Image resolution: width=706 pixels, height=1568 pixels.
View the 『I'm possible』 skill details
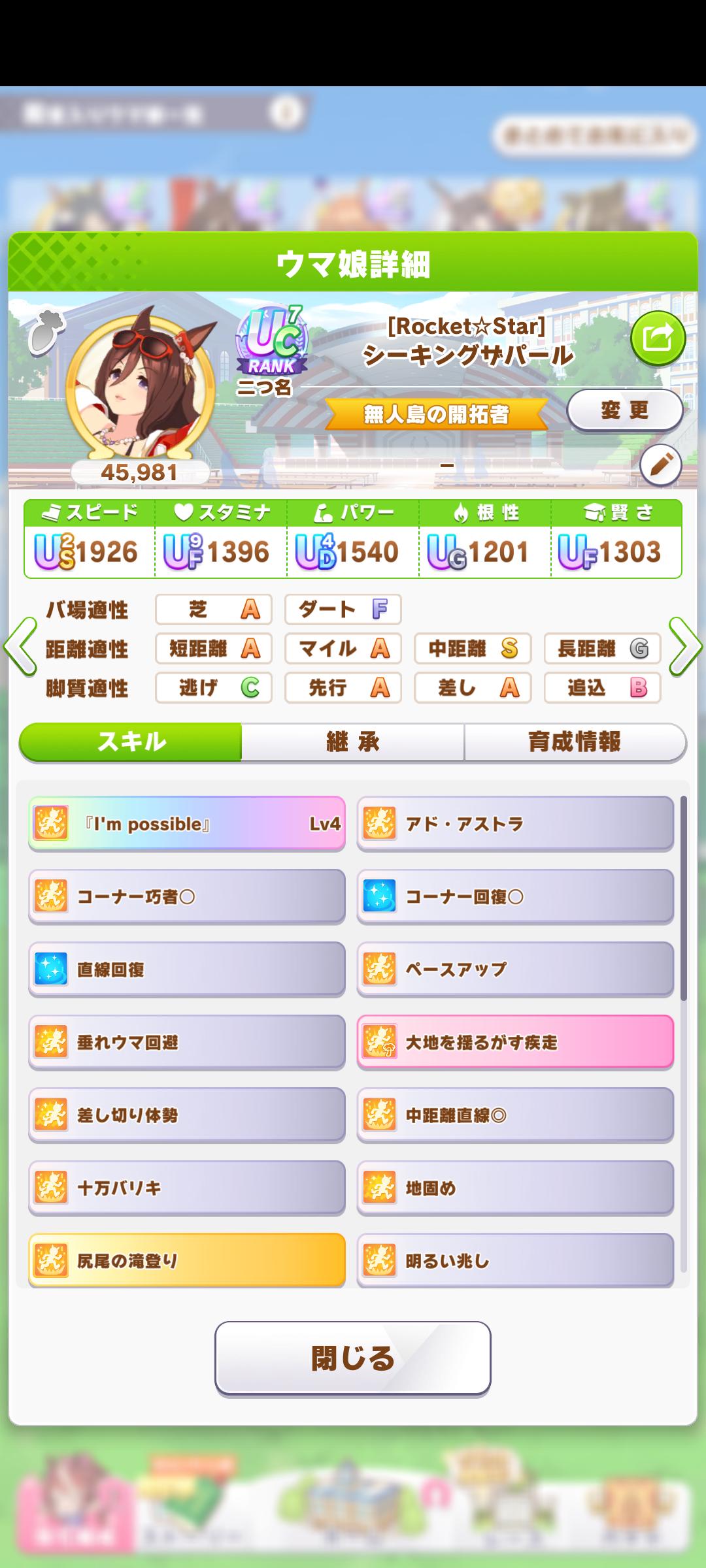tap(187, 824)
